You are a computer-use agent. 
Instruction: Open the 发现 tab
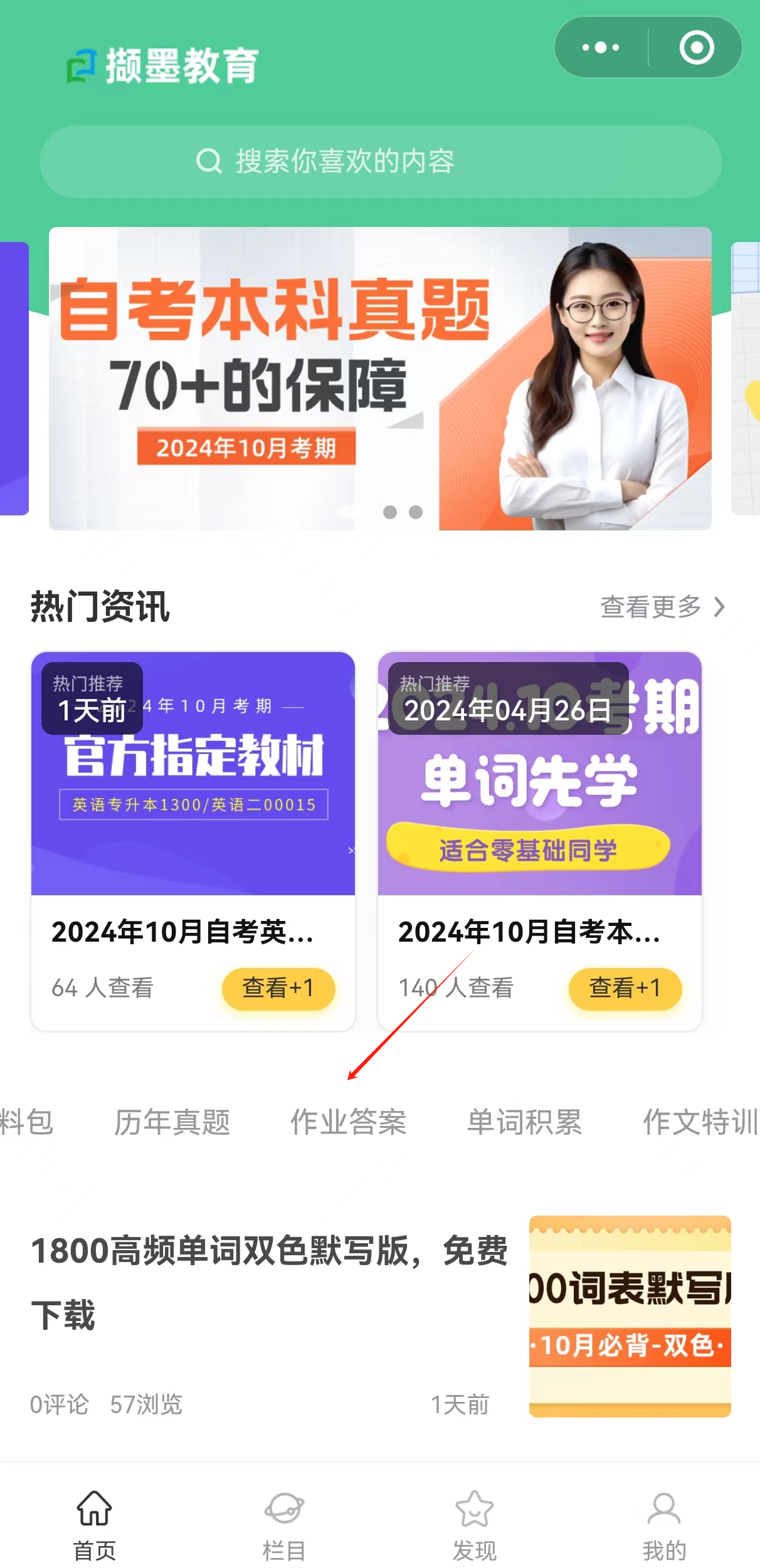coord(475,1525)
